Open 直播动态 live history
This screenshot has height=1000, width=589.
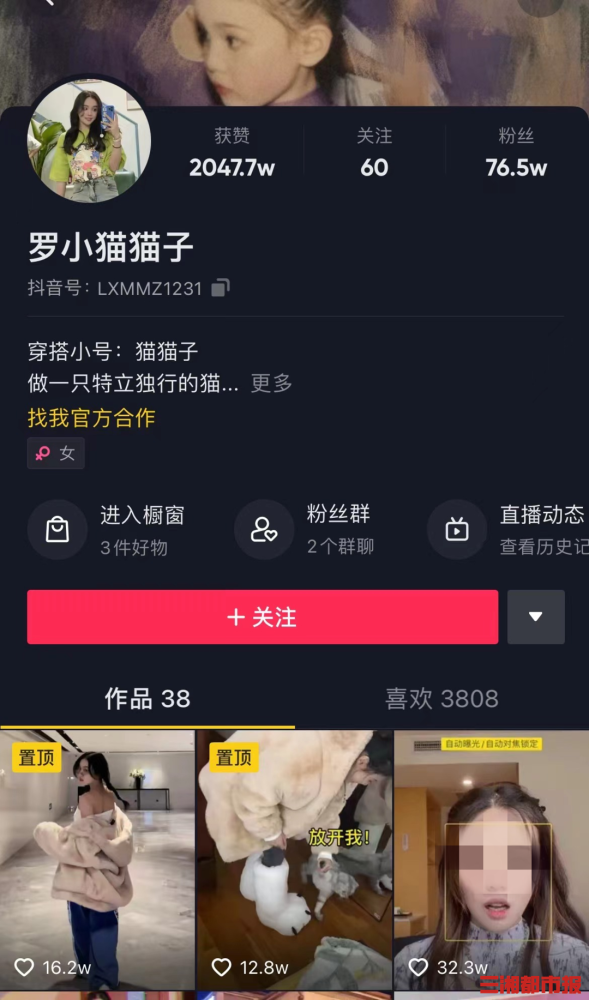(x=507, y=529)
